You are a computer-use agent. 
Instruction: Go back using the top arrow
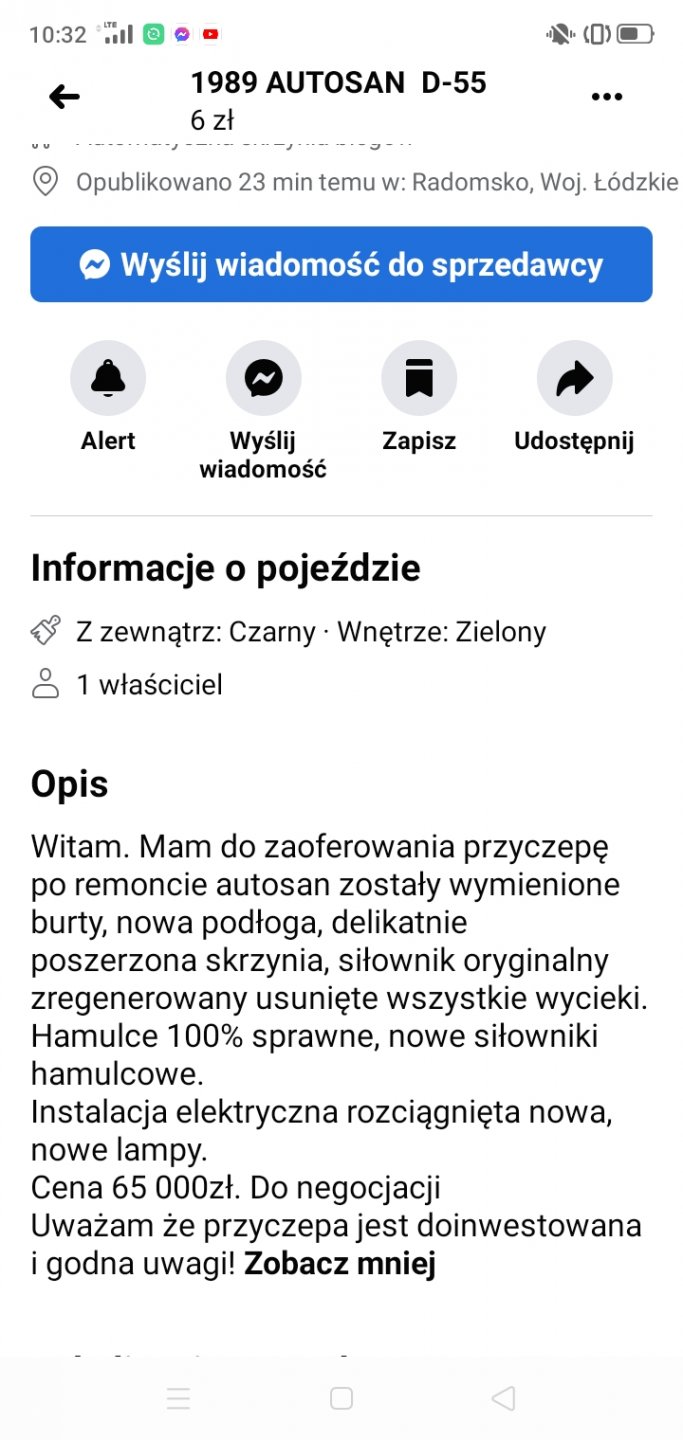tap(64, 97)
